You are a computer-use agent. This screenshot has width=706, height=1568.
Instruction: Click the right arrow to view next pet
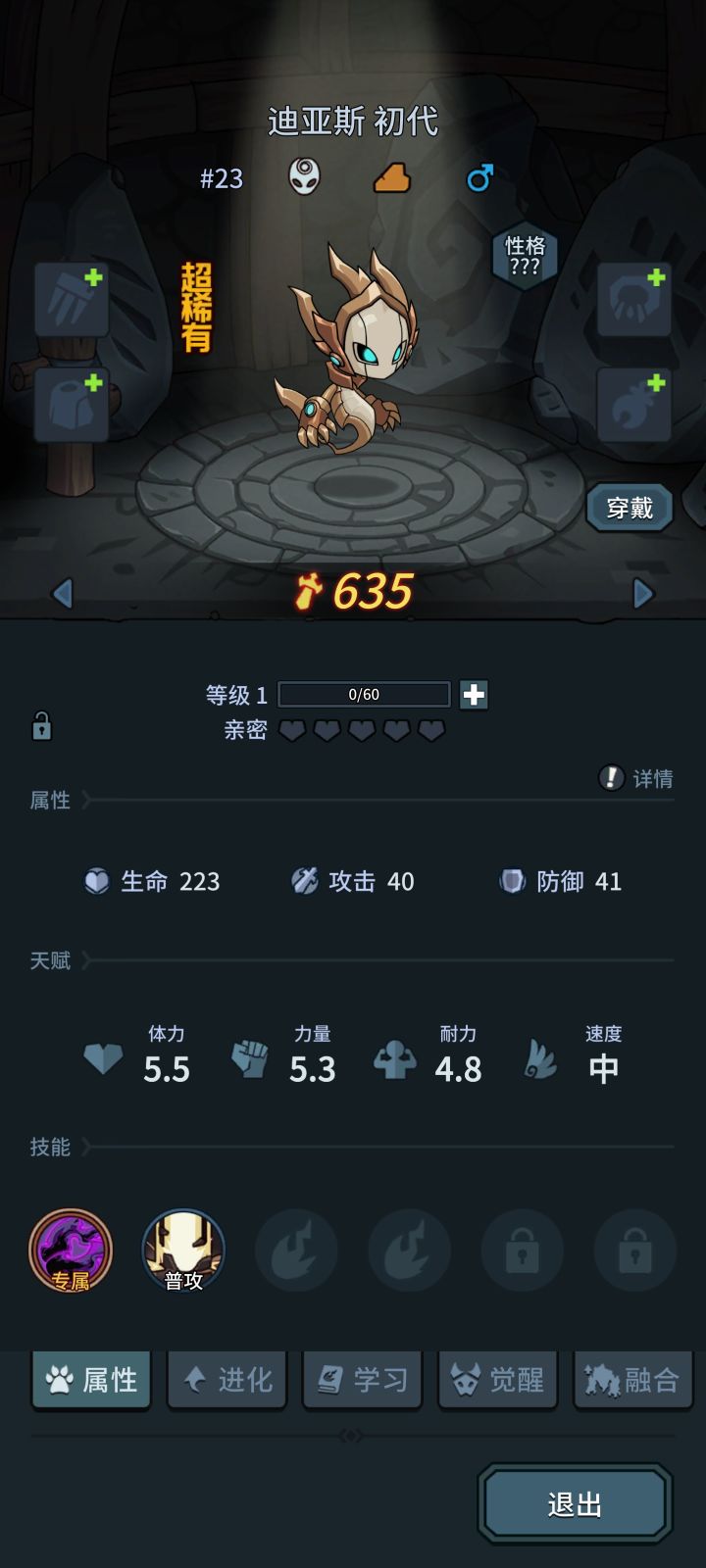[644, 593]
